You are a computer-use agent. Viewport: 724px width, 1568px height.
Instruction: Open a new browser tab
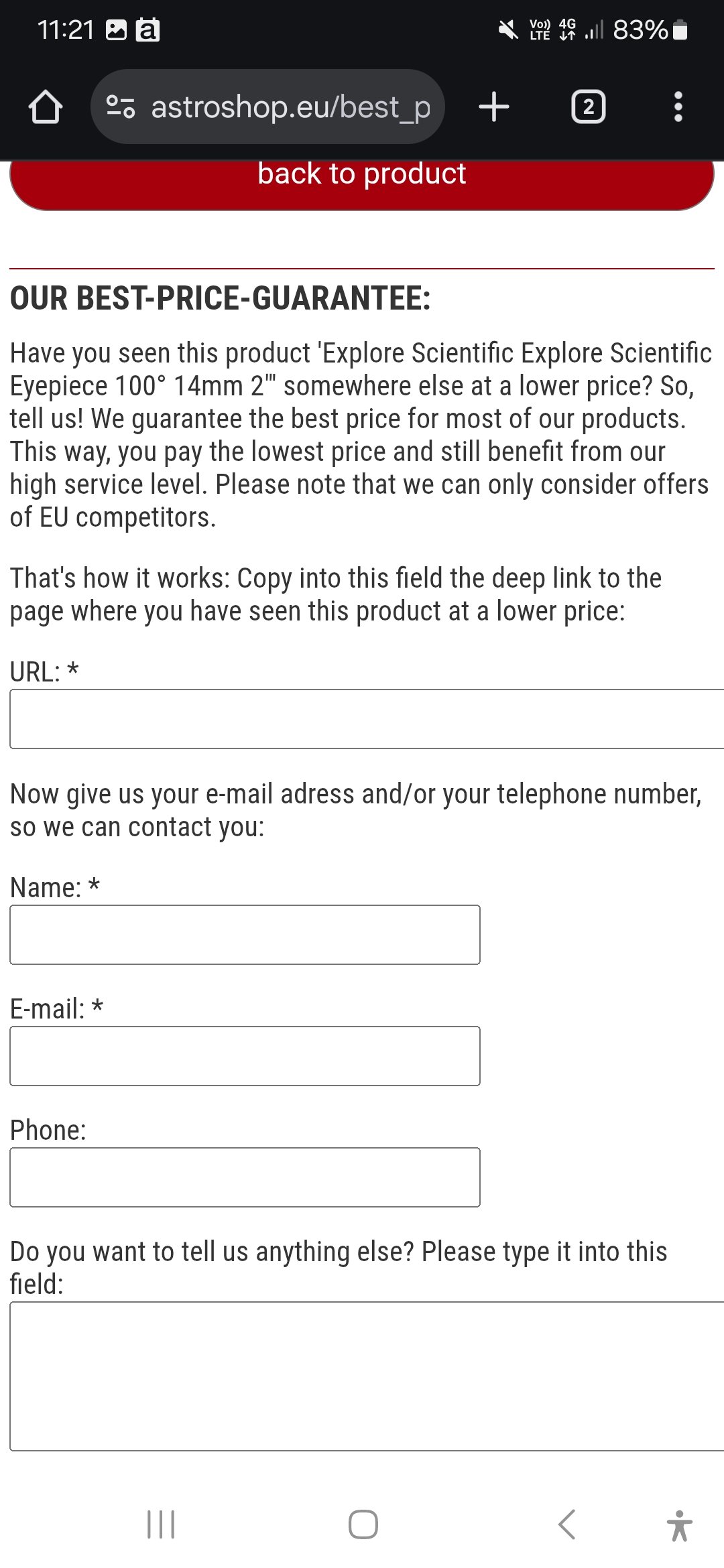[494, 107]
